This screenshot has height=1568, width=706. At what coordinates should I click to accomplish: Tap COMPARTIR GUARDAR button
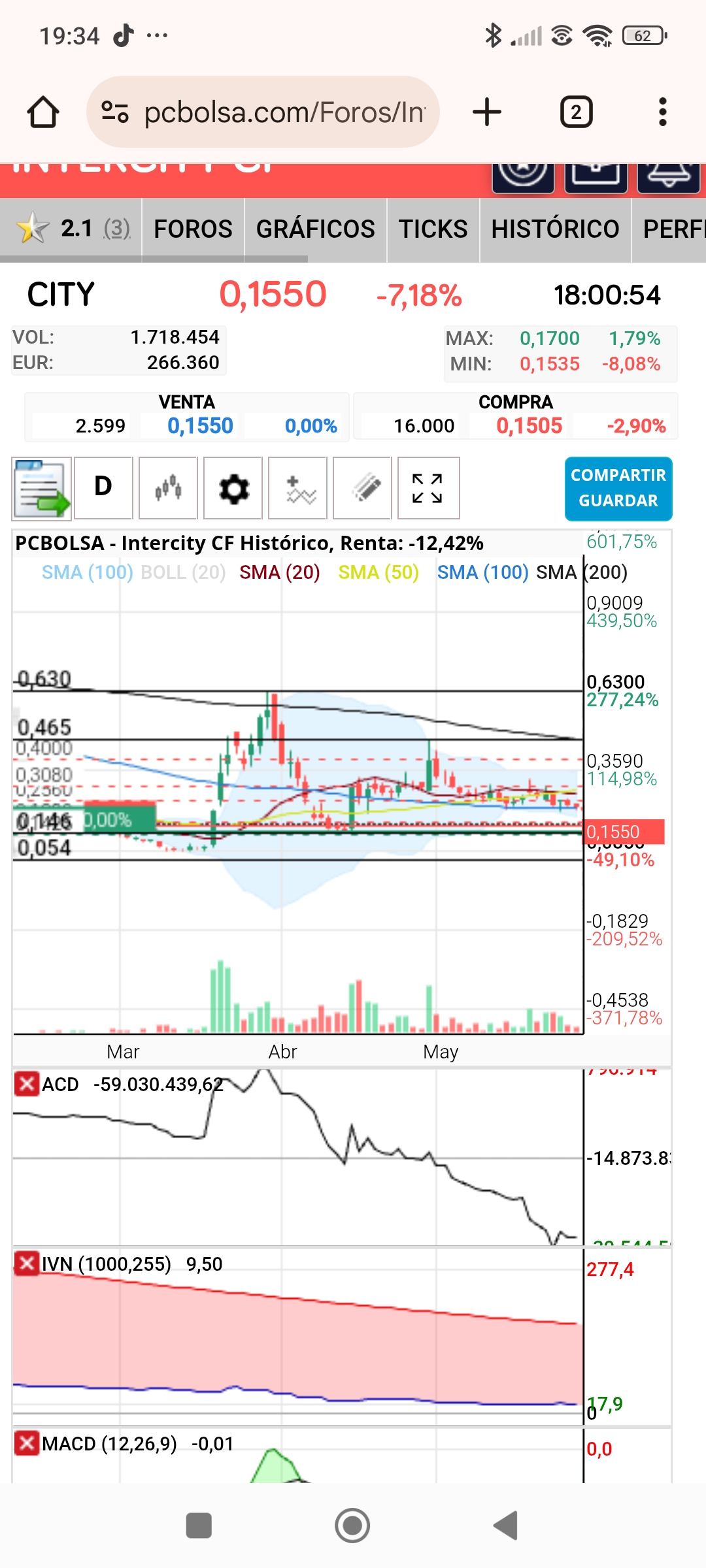(618, 488)
